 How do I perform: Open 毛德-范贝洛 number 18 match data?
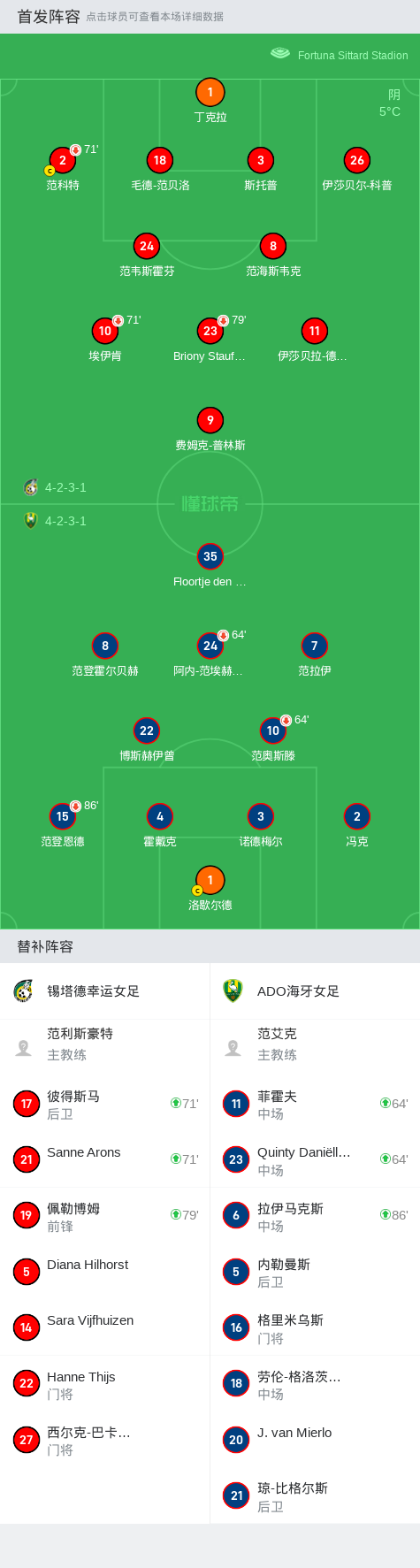pos(160,168)
